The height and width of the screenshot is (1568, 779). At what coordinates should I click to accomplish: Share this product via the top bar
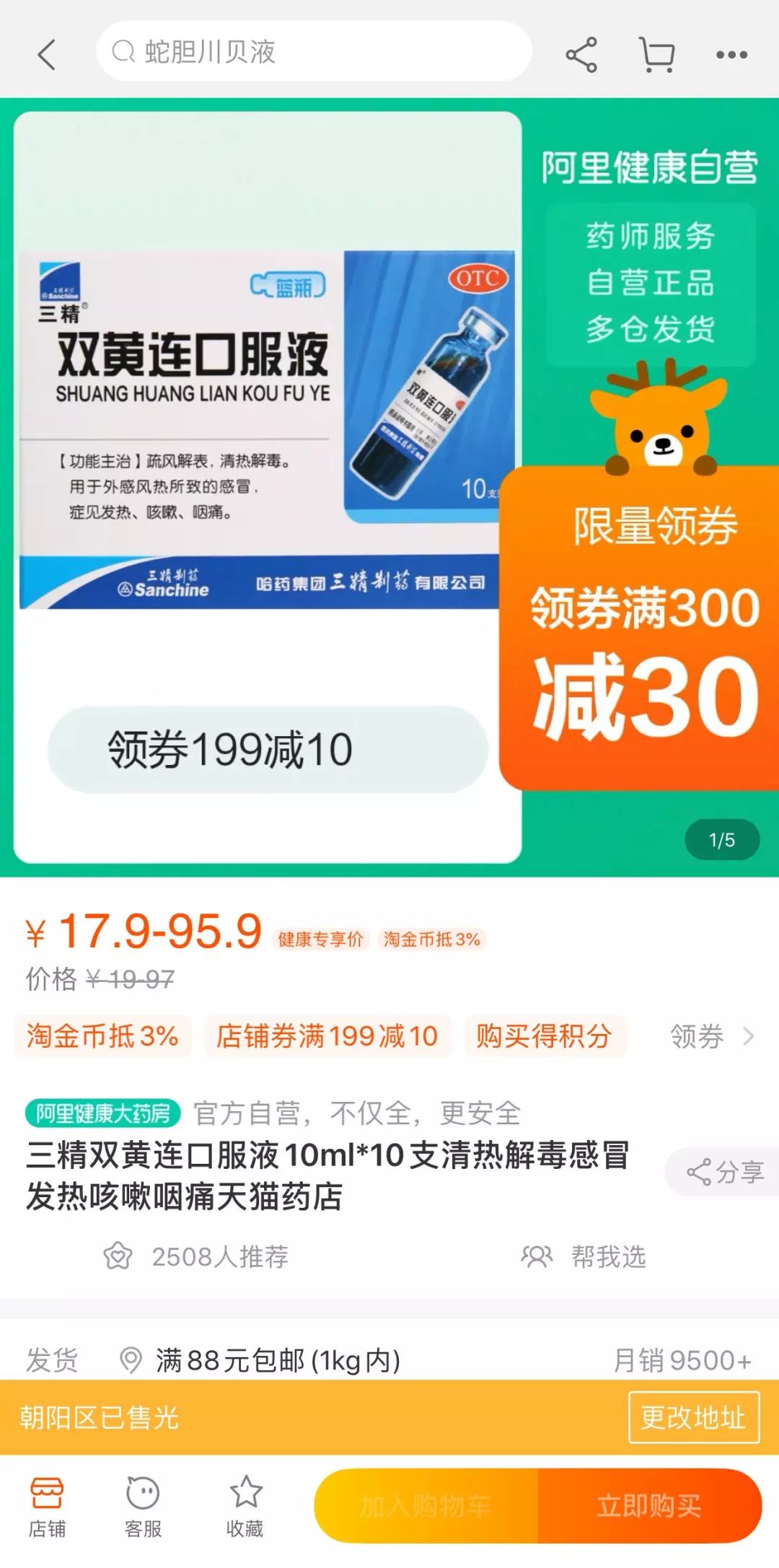pos(581,55)
